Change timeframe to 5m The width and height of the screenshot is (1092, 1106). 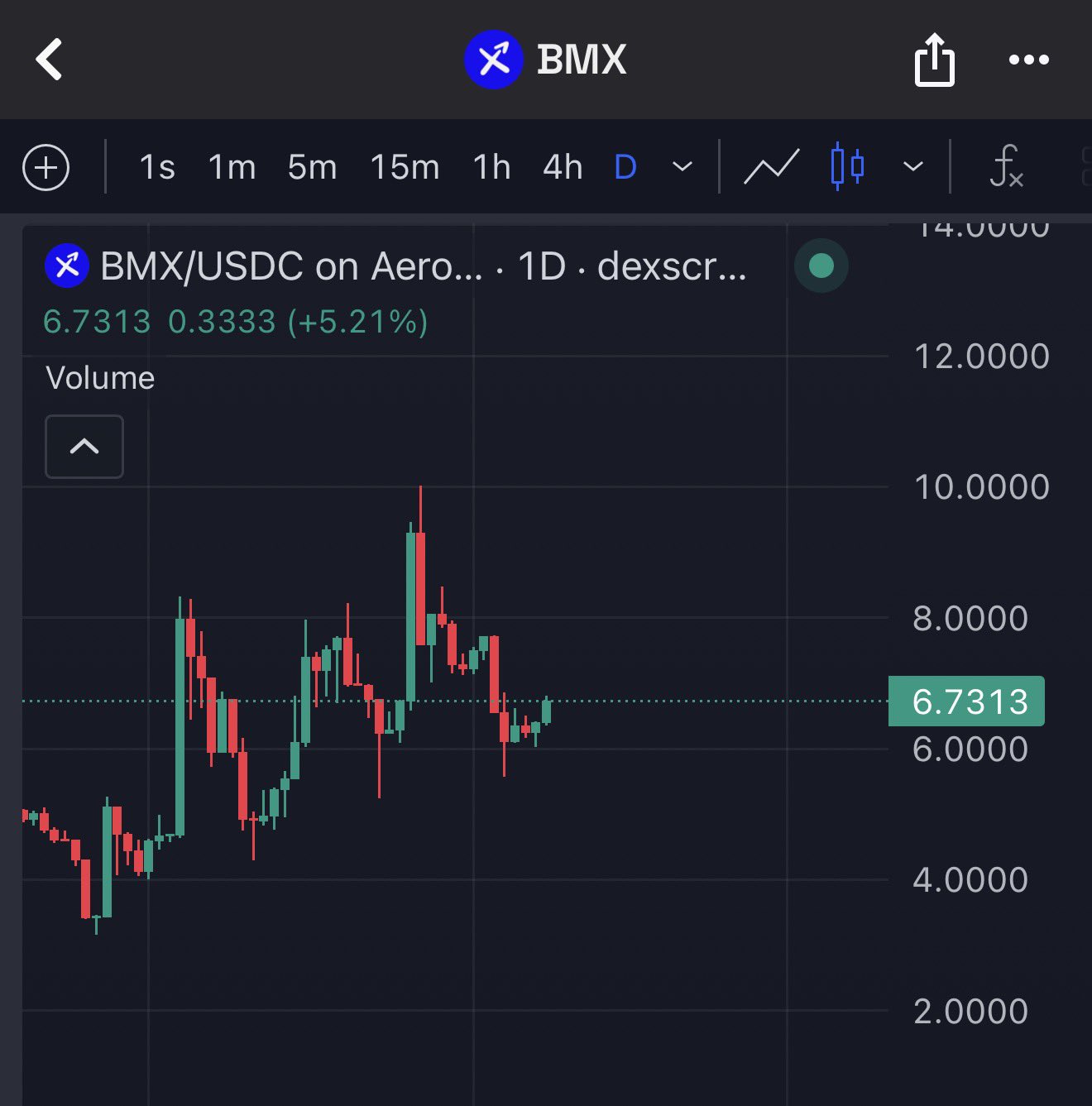tap(312, 168)
